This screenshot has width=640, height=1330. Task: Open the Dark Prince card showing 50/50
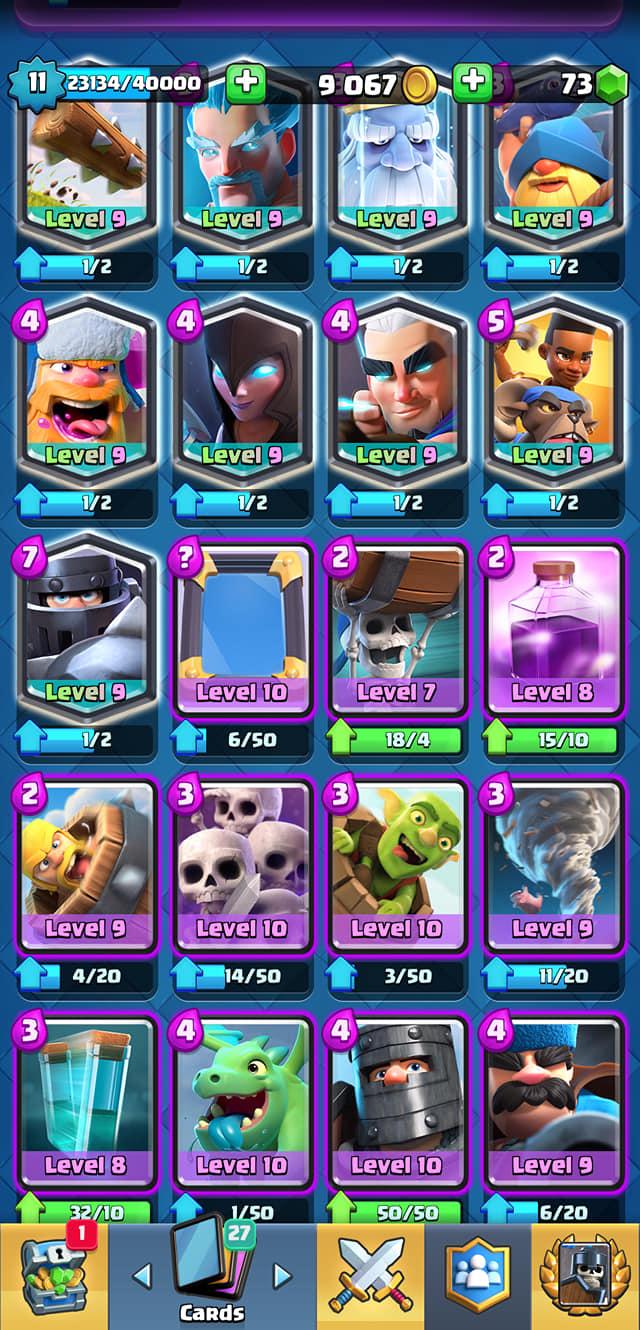click(397, 1100)
